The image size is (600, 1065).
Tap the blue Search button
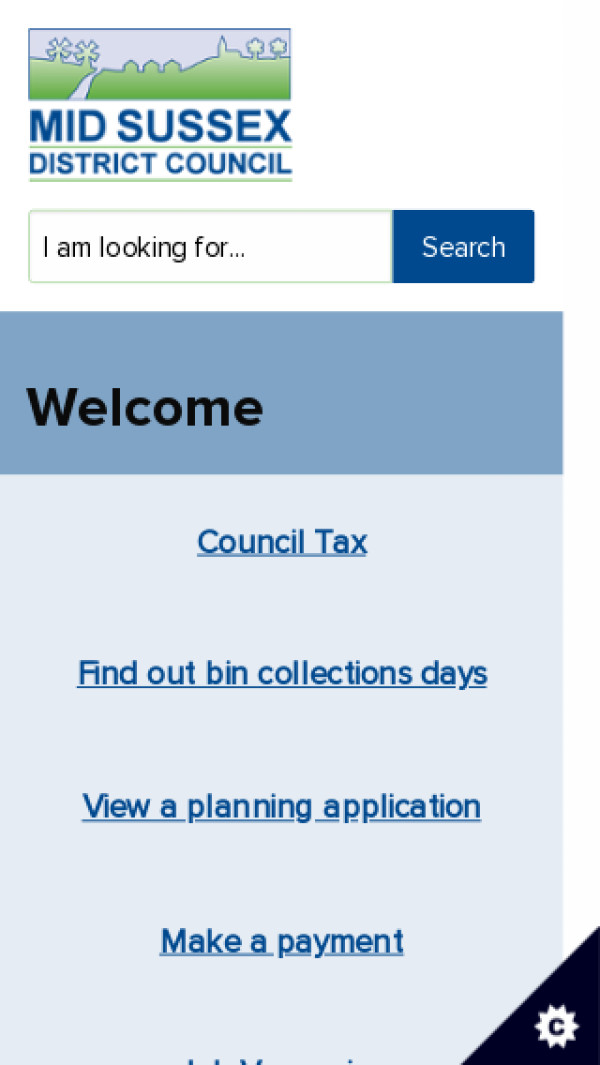(463, 247)
